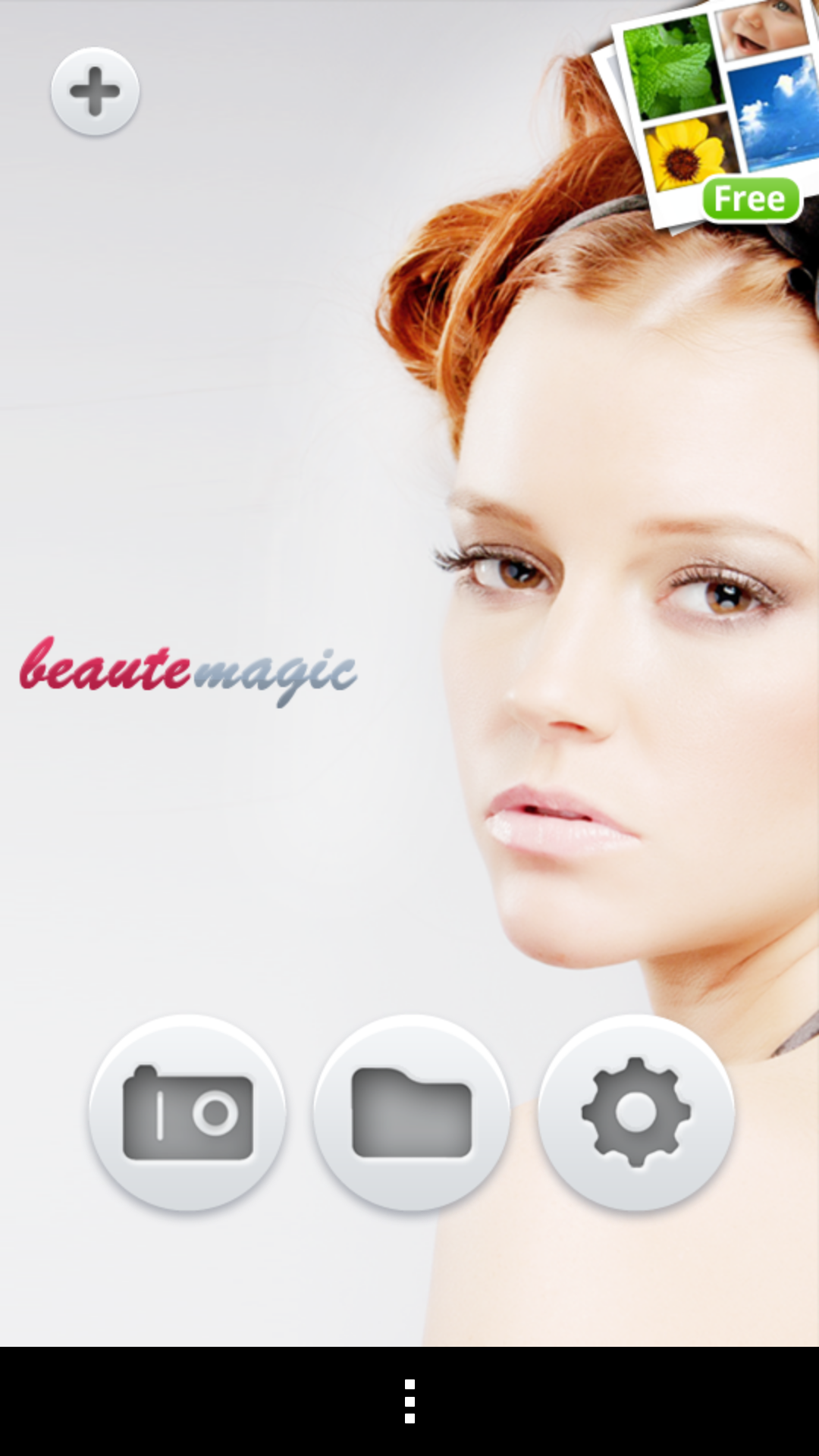819x1456 pixels.
Task: Launch the camera to take a photo
Action: pyautogui.click(x=187, y=1112)
